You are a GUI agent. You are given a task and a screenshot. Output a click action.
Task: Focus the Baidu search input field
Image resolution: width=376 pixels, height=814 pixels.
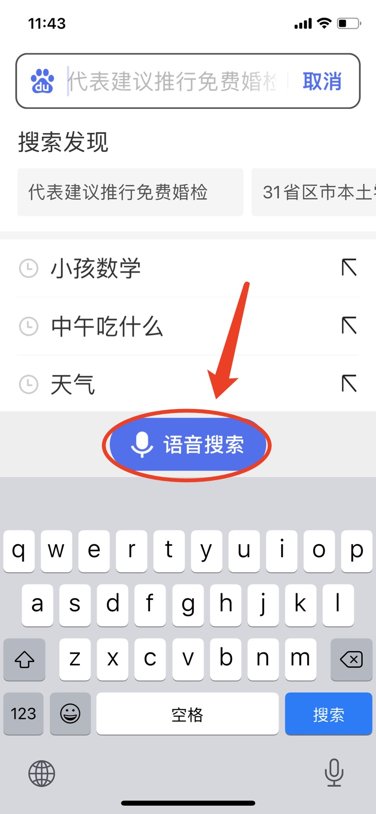tap(177, 82)
